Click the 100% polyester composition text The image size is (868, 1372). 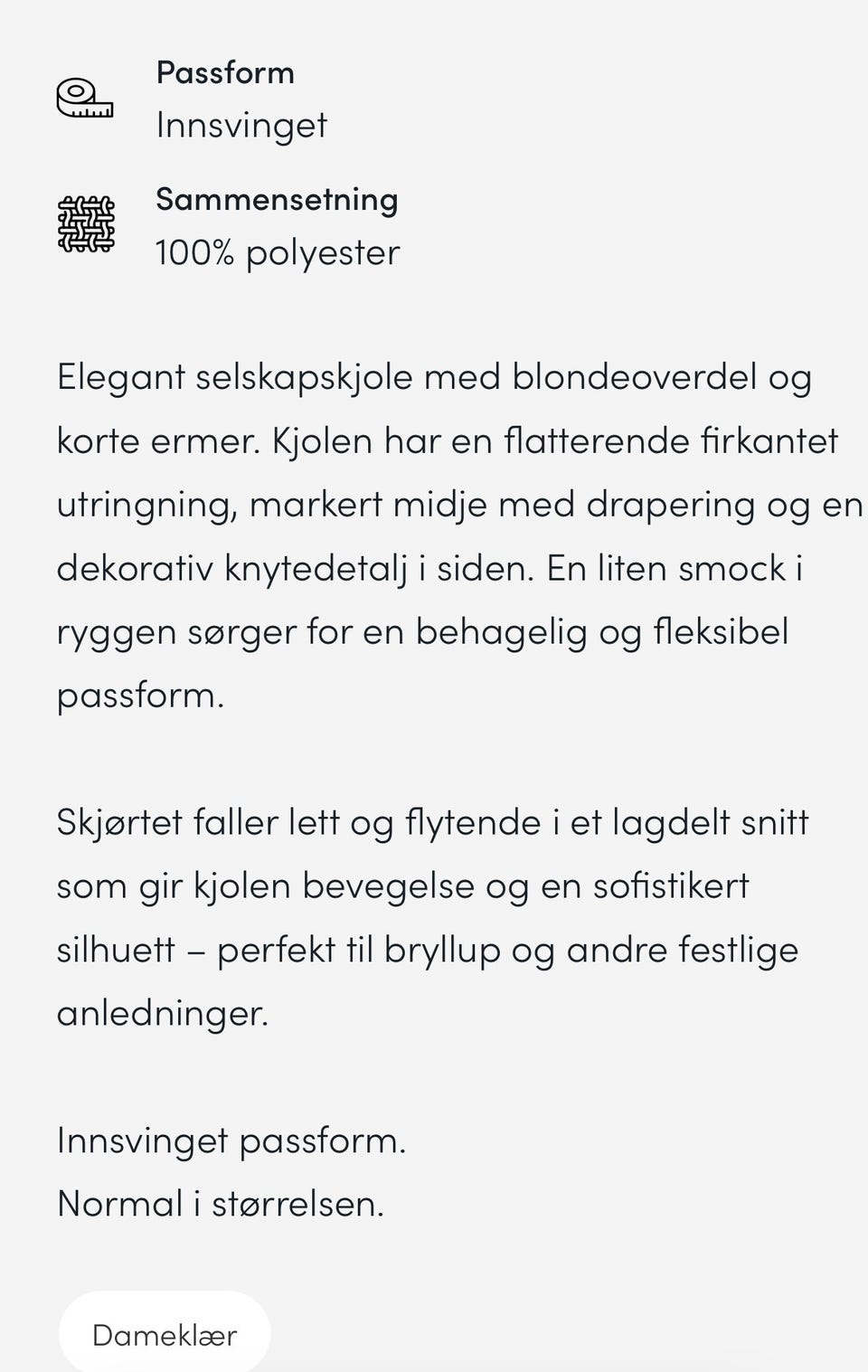coord(277,253)
